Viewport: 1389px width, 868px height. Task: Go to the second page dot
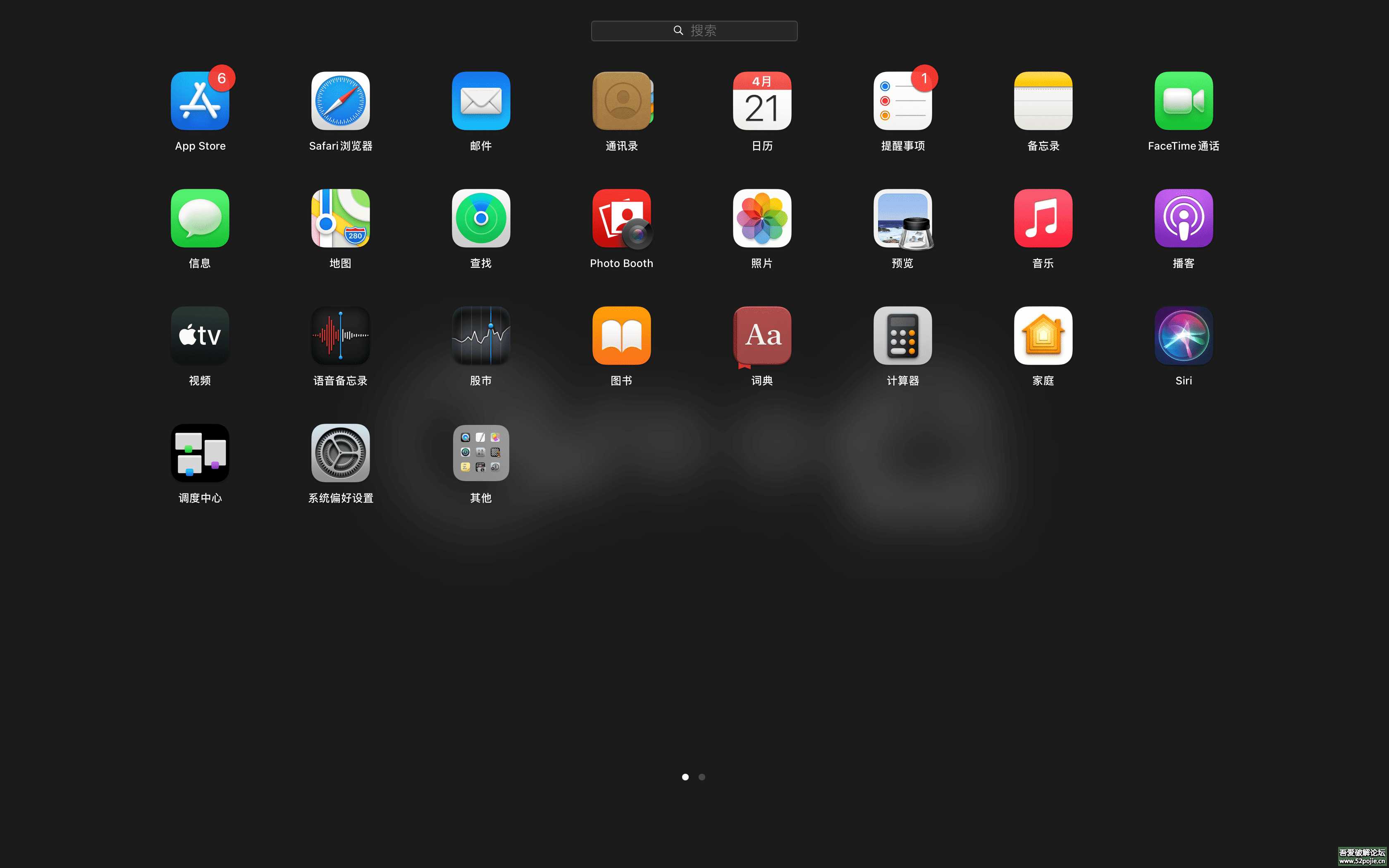click(x=702, y=777)
